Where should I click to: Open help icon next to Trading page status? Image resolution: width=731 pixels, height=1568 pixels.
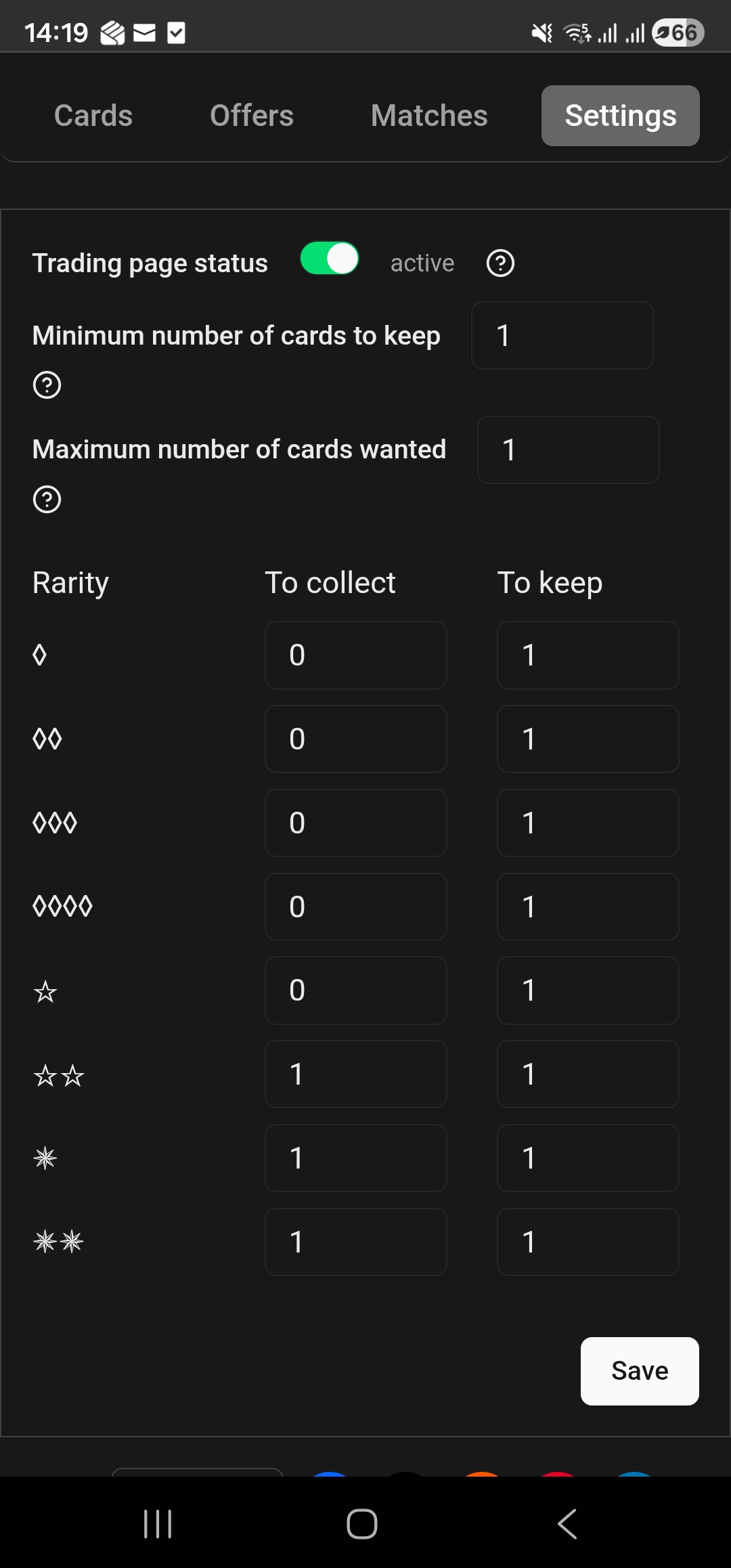[500, 263]
